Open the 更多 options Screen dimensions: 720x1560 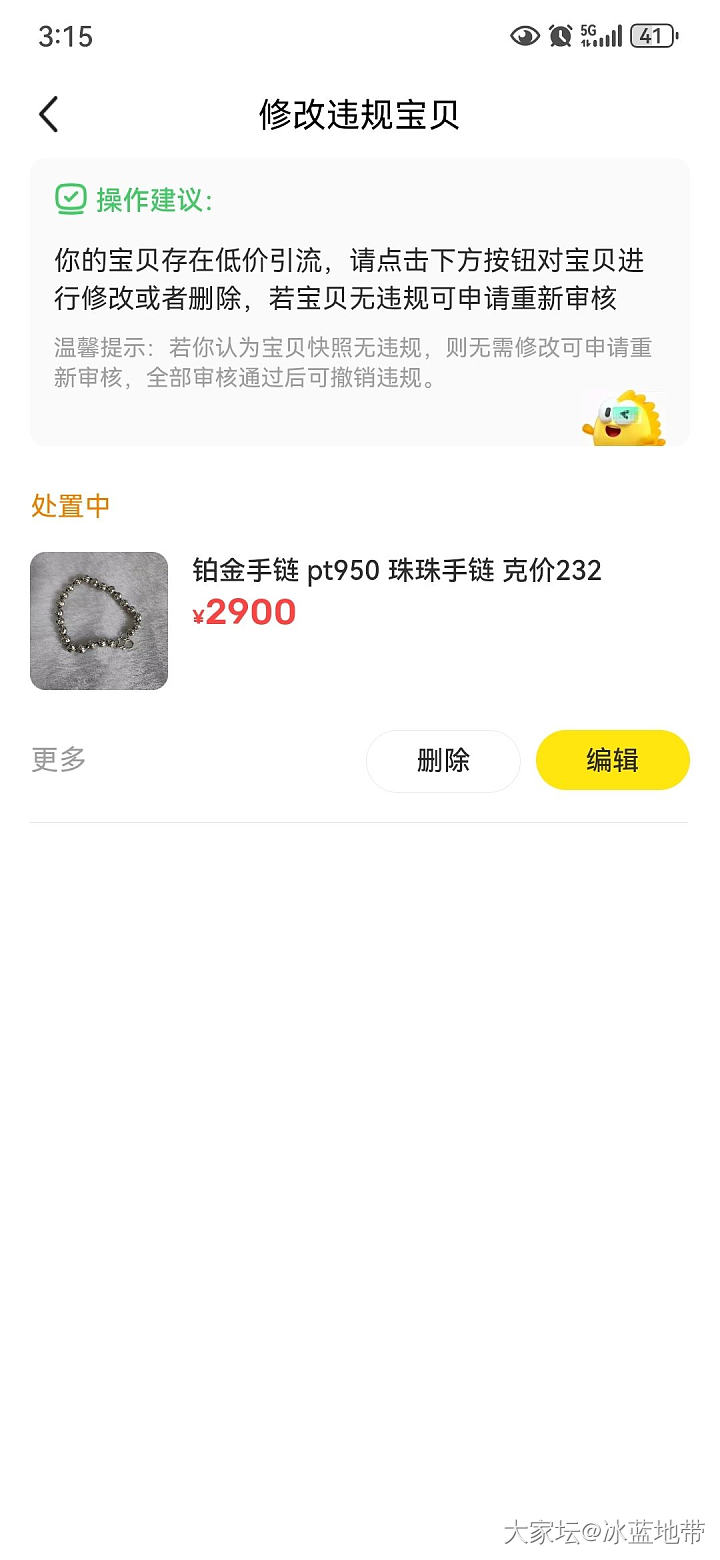59,759
